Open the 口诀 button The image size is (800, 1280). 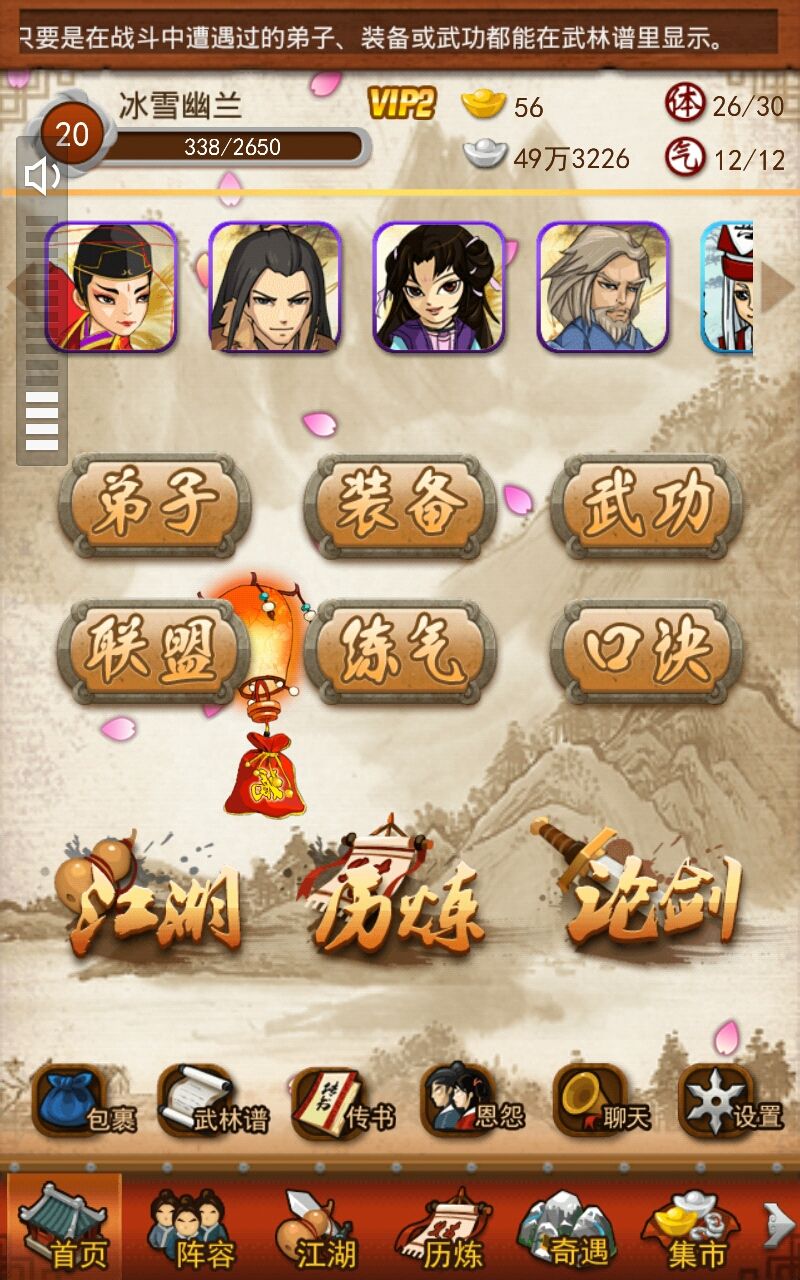[646, 652]
